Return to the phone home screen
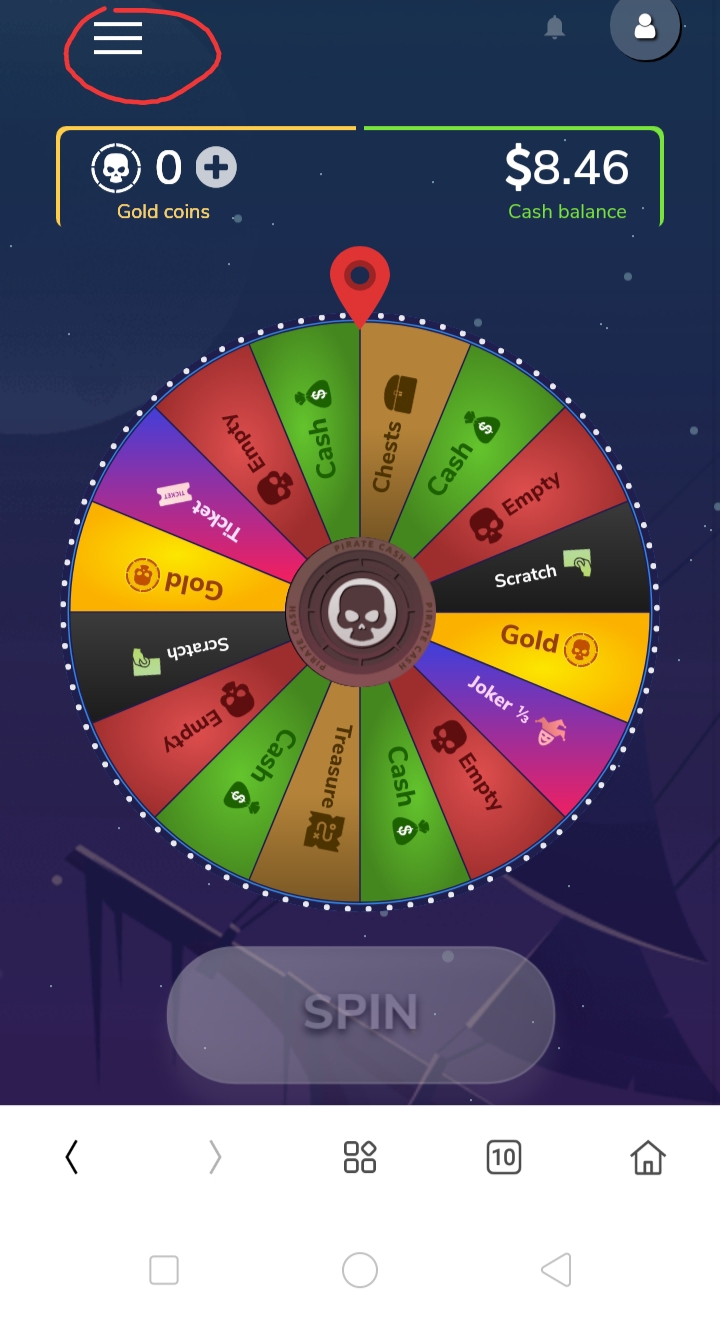Screen dimensions: 720x1318 click(360, 1270)
